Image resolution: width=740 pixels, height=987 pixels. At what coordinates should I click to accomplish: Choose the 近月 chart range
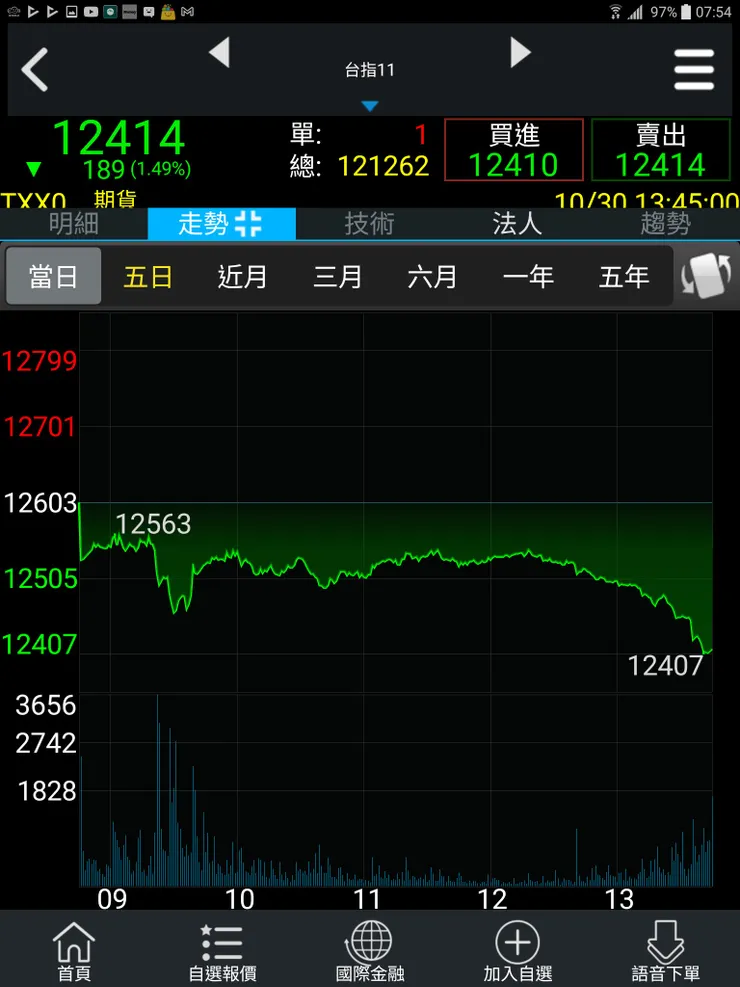(243, 276)
